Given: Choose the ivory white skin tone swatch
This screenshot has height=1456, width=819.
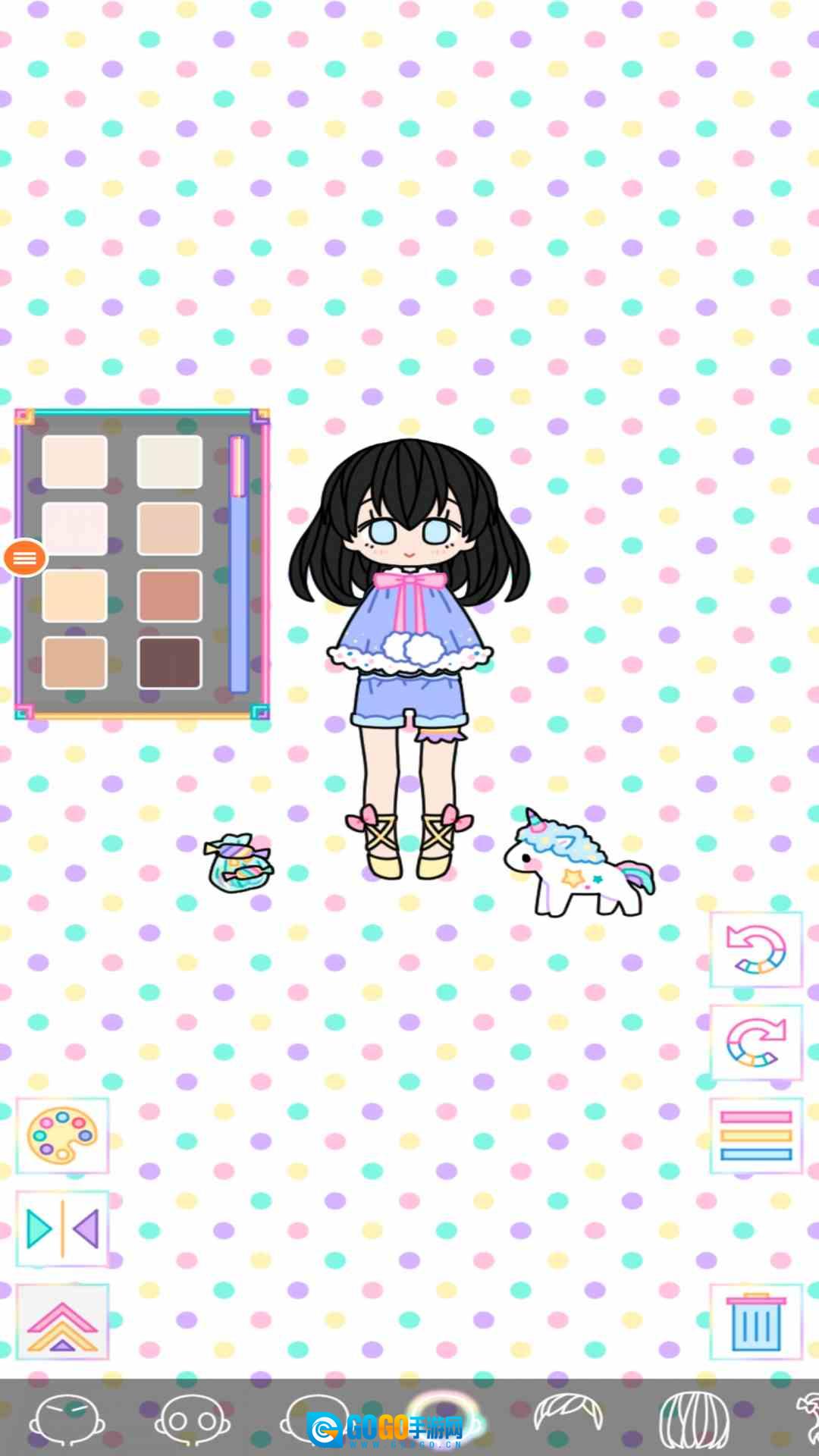Looking at the screenshot, I should (169, 461).
